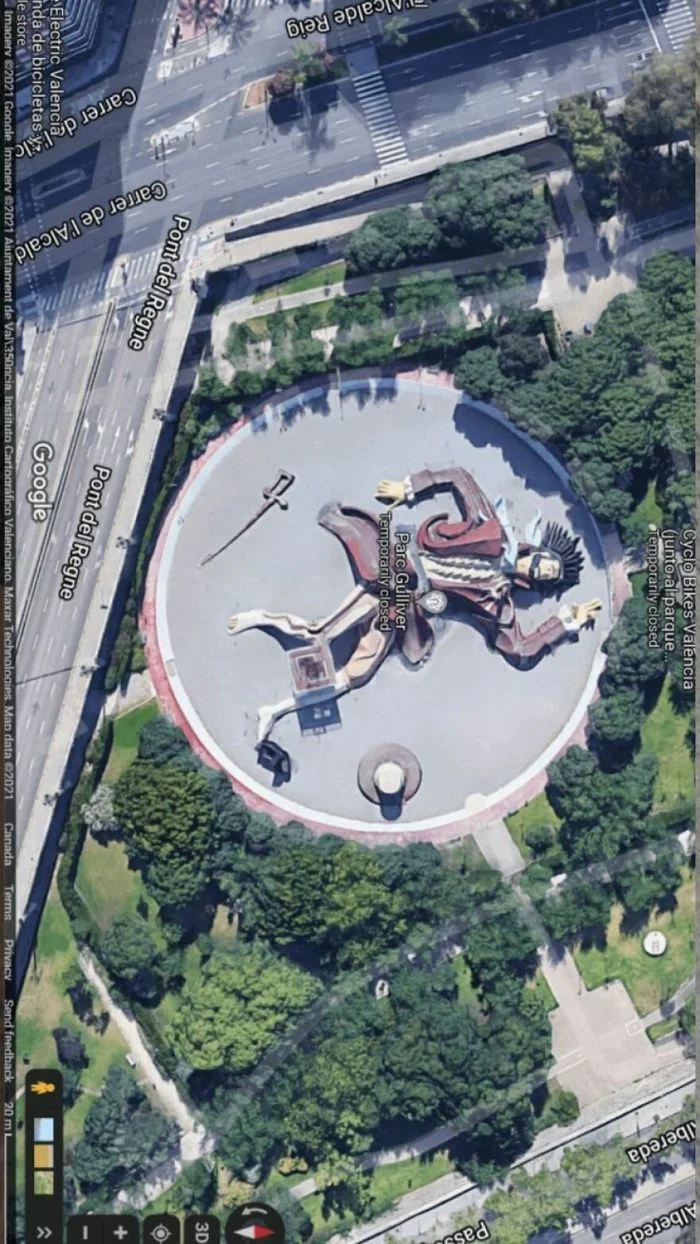Select the blue sky imagery thumbnail
This screenshot has width=700, height=1244.
click(43, 1129)
